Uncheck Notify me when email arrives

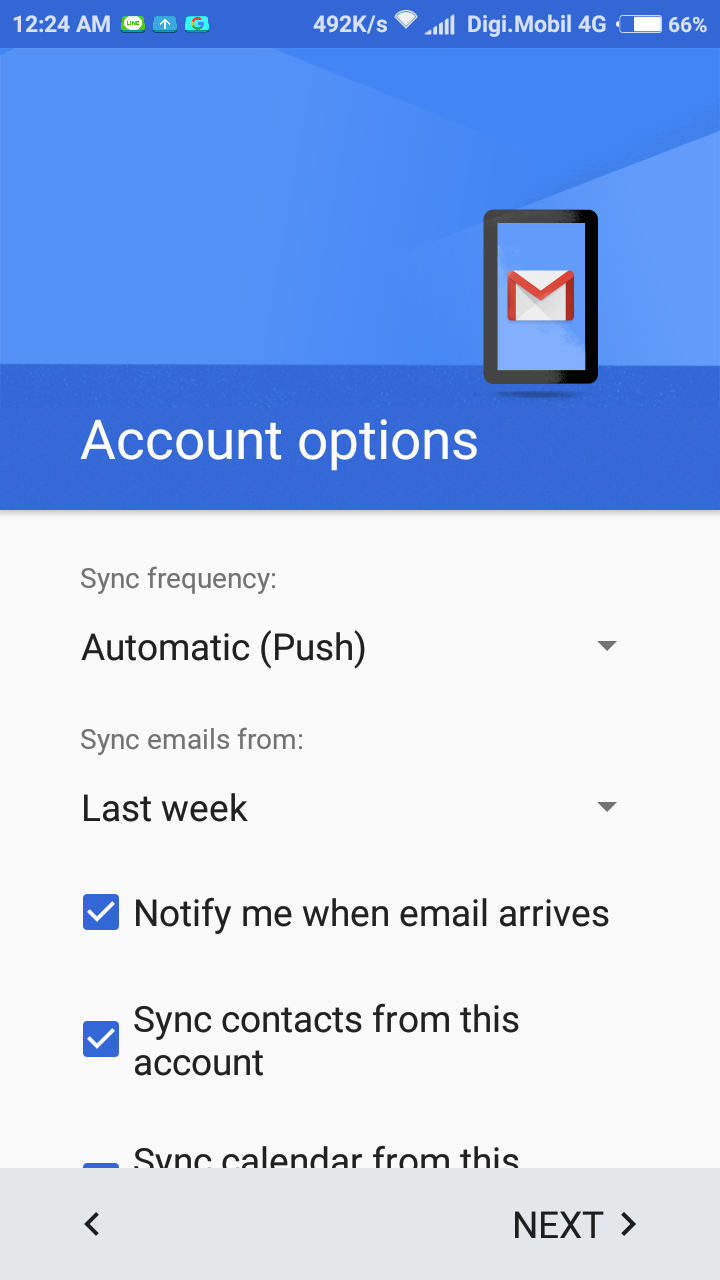pyautogui.click(x=101, y=913)
